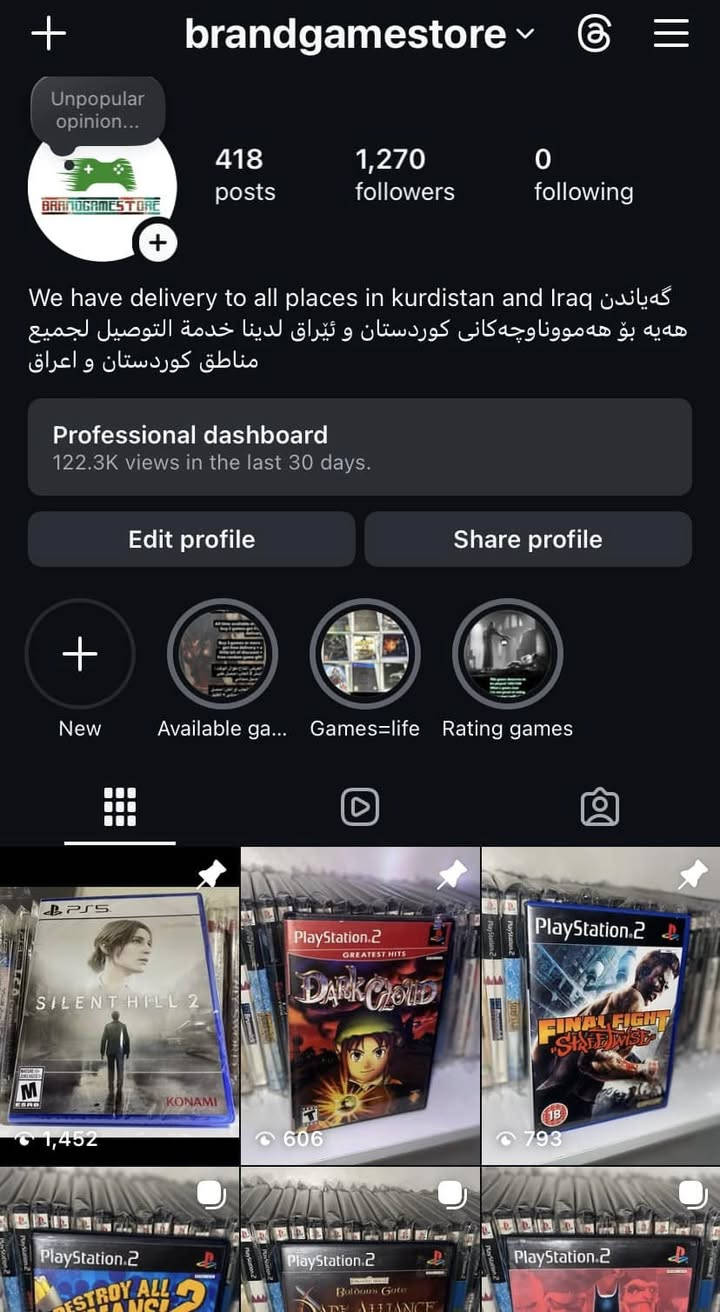
Task: Tap the plus icon to create a post
Action: 48,33
